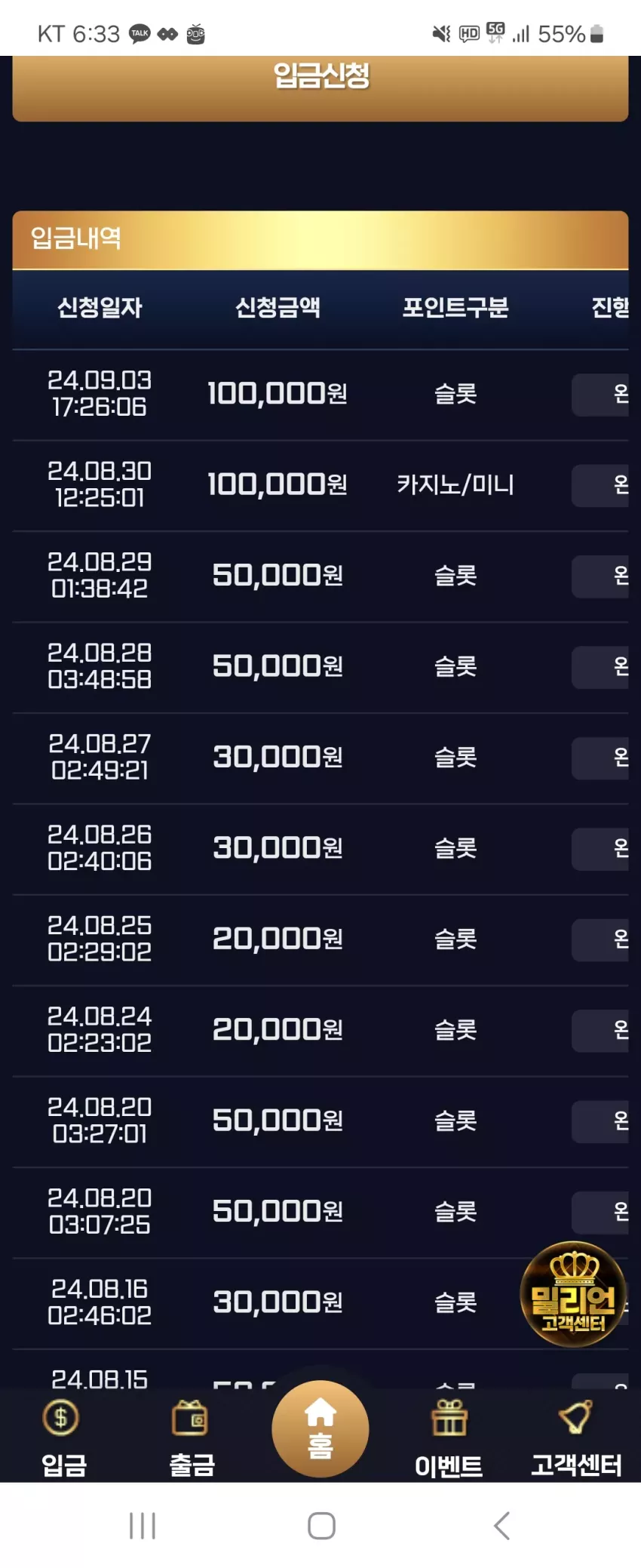Open the 입금 deposit tab
The image size is (641, 1568).
[x=63, y=1438]
